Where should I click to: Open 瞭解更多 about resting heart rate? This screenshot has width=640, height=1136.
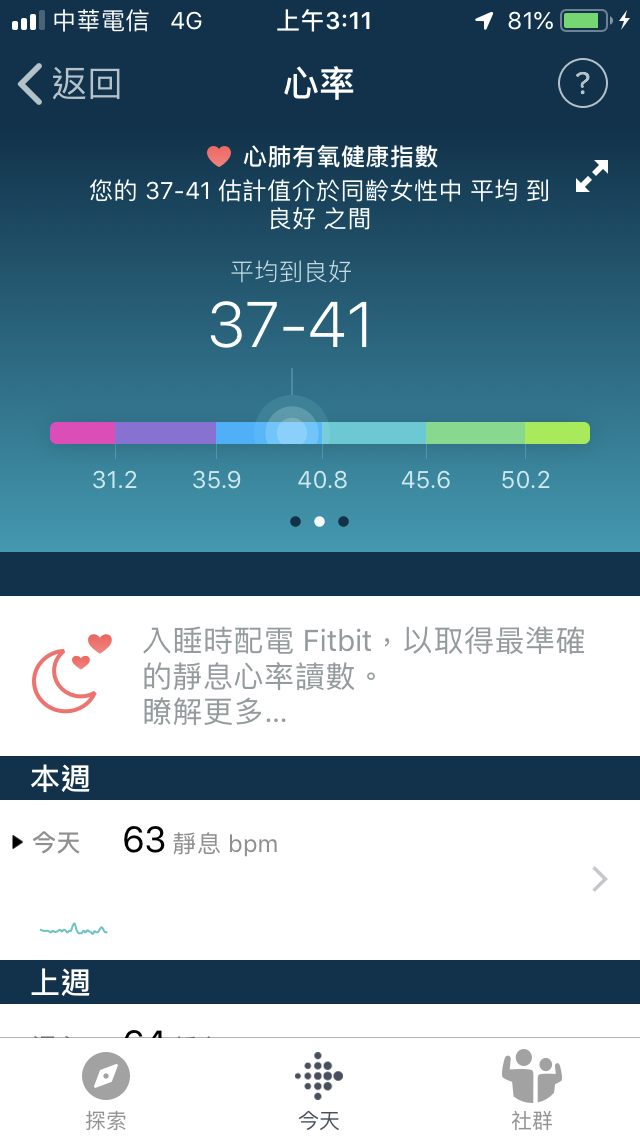[x=215, y=712]
